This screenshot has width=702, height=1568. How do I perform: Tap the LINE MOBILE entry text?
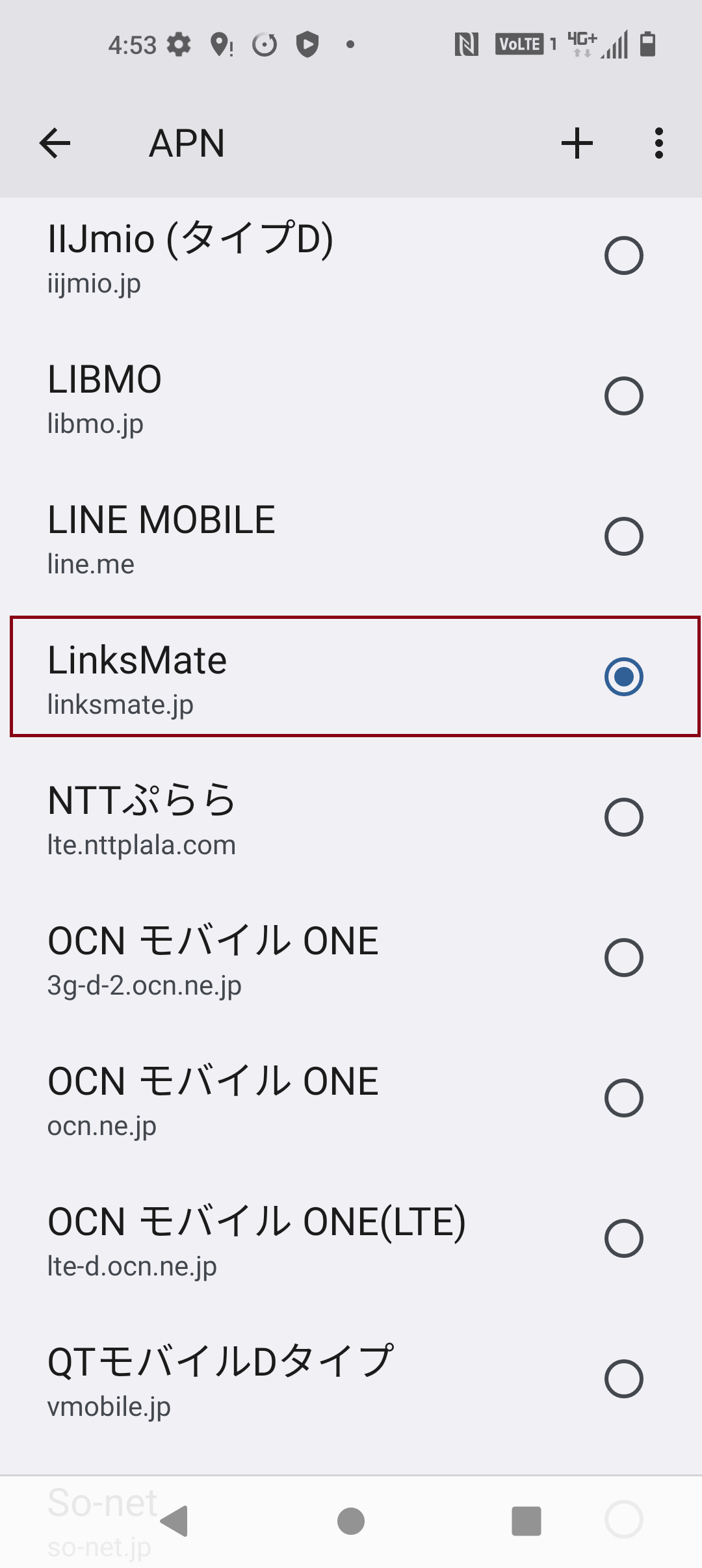[161, 518]
